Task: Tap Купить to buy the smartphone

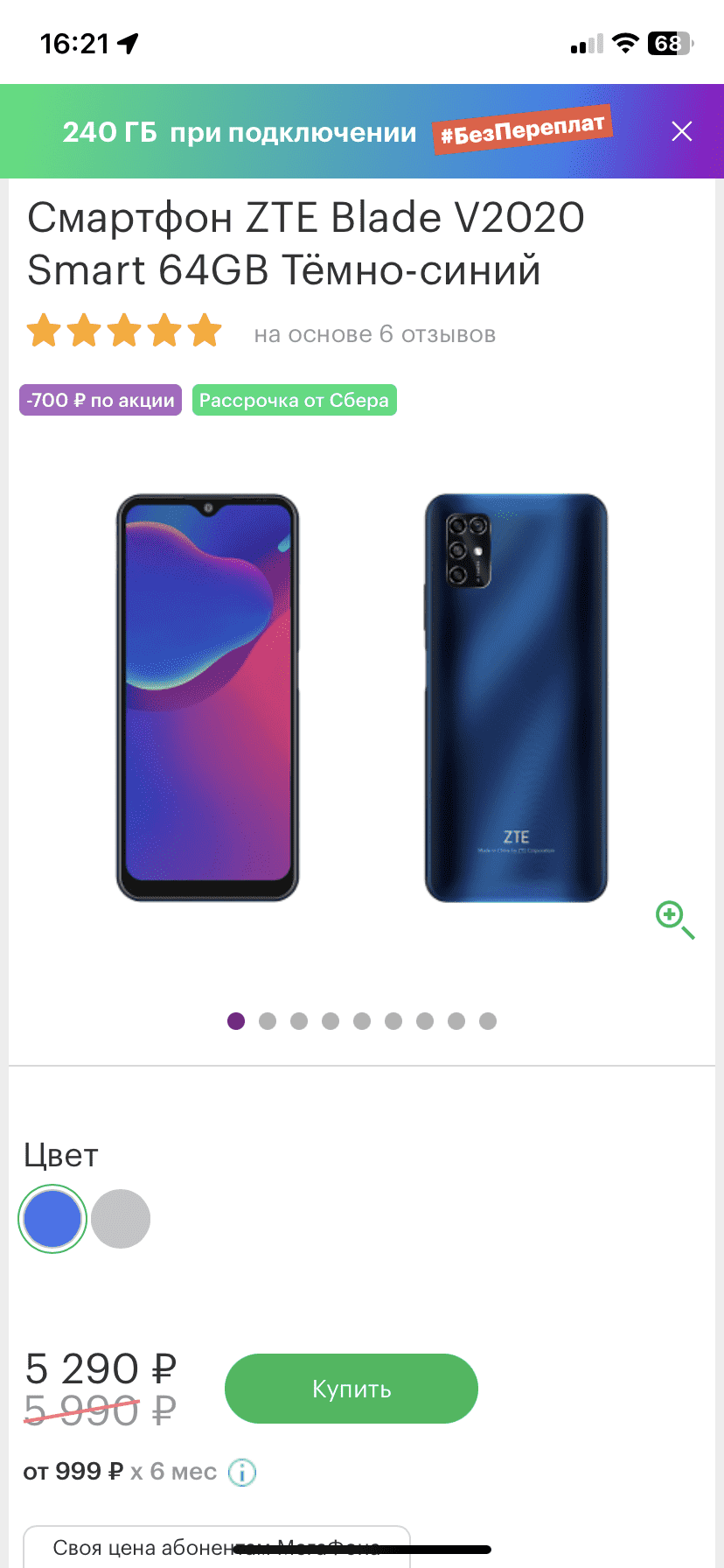Action: click(x=351, y=1389)
